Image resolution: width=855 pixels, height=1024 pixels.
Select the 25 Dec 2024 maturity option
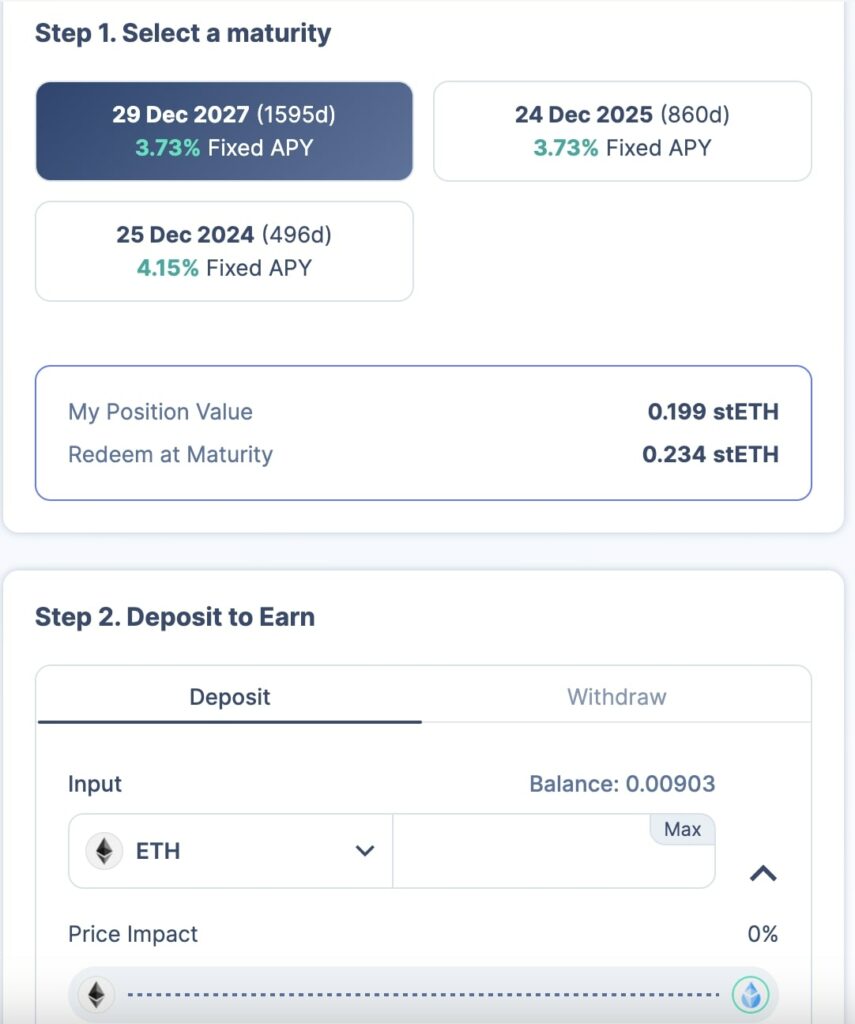click(222, 251)
